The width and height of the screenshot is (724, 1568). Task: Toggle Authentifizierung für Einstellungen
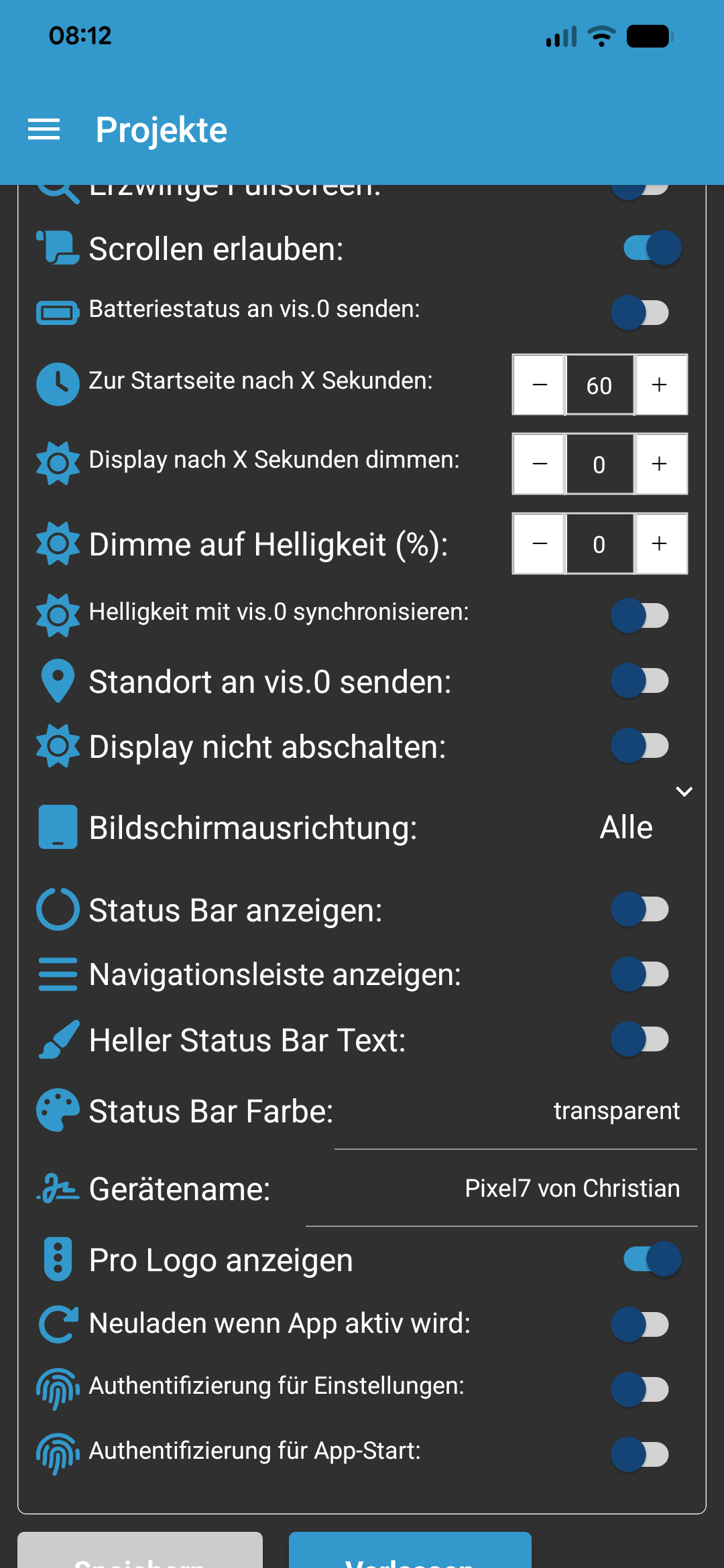click(x=640, y=1389)
